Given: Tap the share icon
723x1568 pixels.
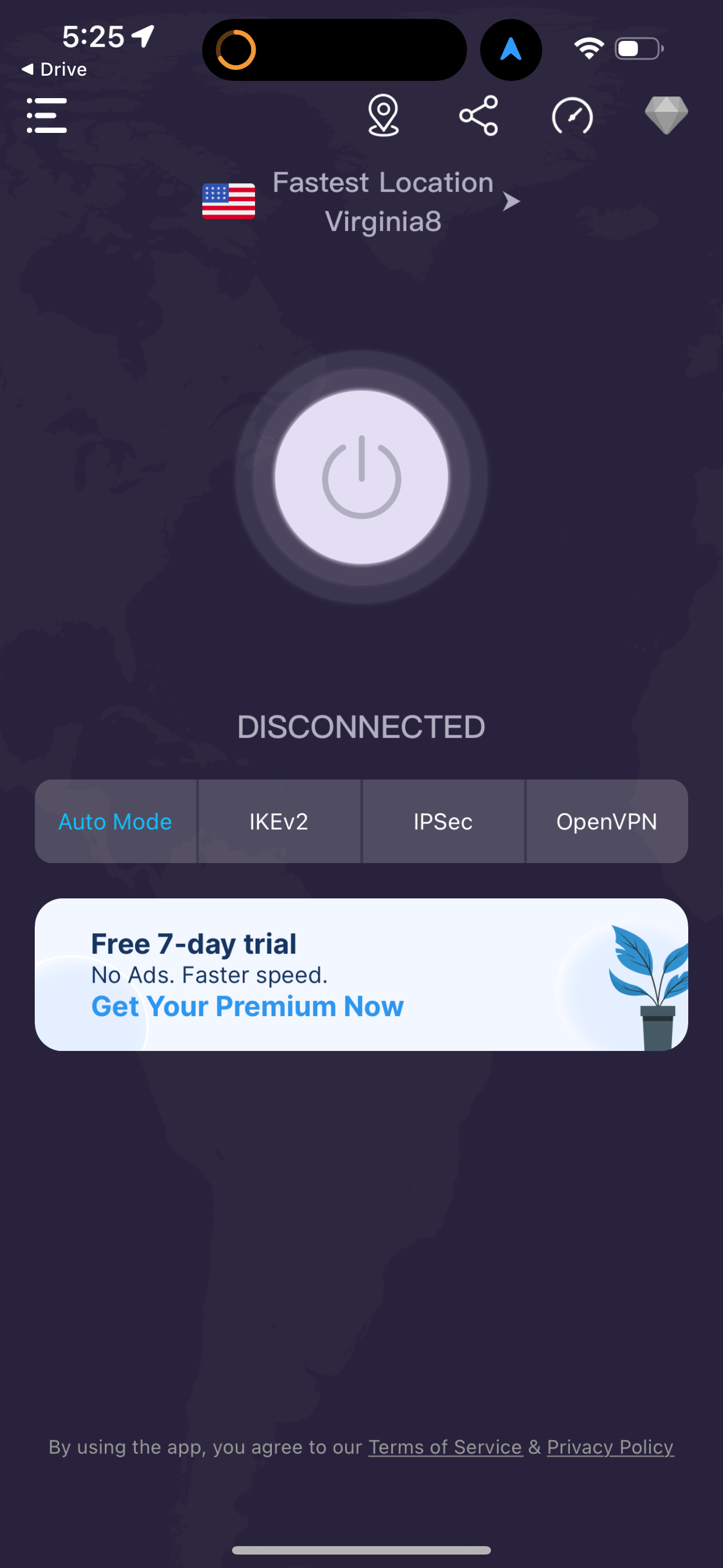Looking at the screenshot, I should pyautogui.click(x=479, y=114).
